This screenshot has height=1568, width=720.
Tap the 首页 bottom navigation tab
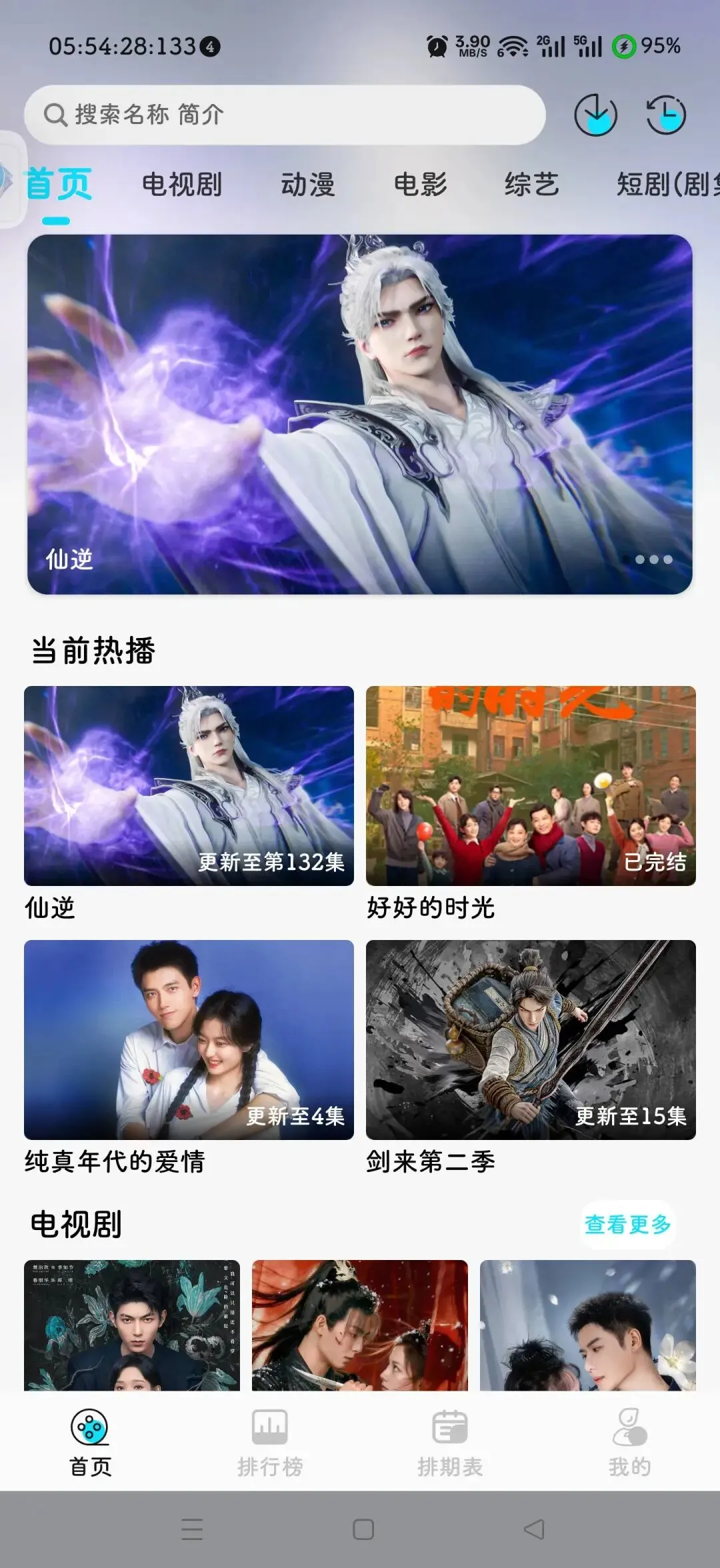click(90, 1442)
